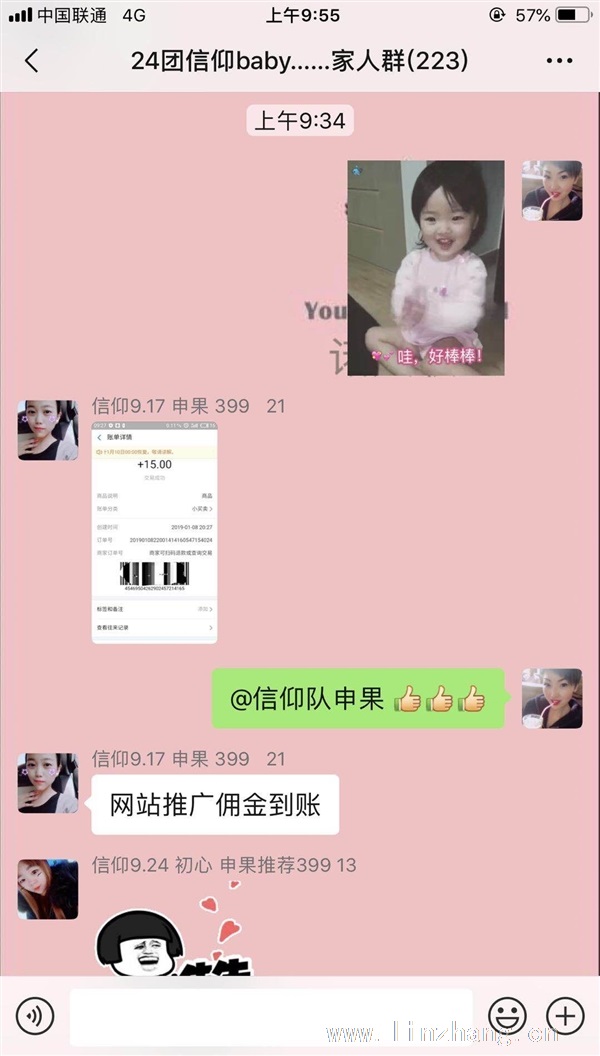This screenshot has height=1056, width=600.
Task: Open the plus attachments menu
Action: click(x=565, y=1015)
